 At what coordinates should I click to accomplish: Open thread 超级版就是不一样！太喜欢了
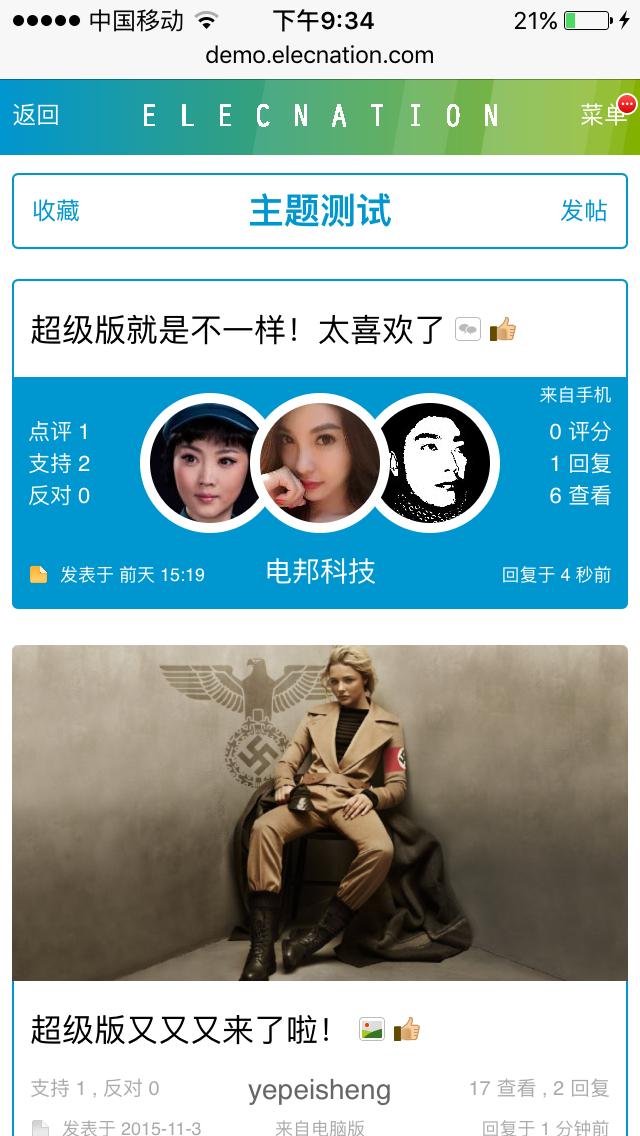pyautogui.click(x=237, y=330)
